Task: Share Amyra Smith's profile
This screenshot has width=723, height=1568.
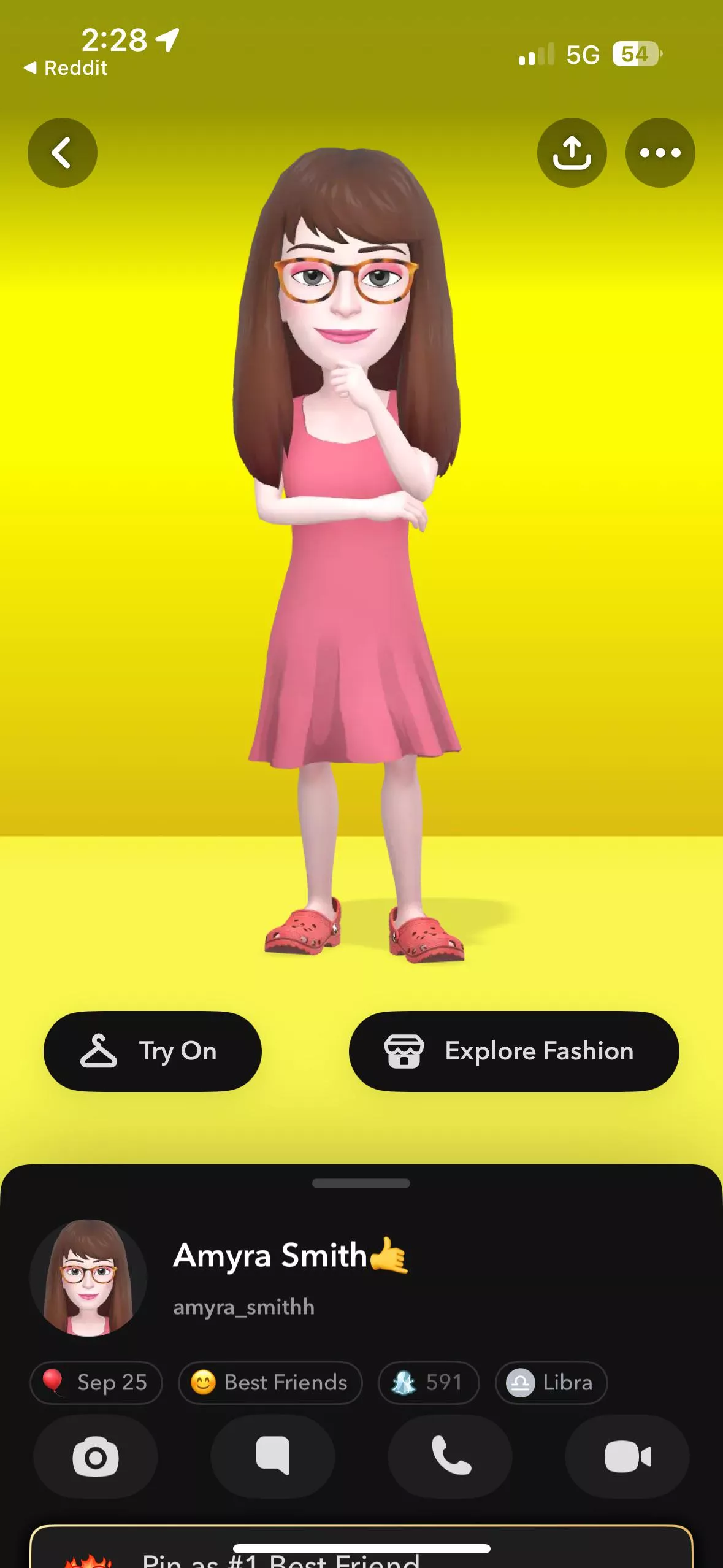Action: [572, 153]
